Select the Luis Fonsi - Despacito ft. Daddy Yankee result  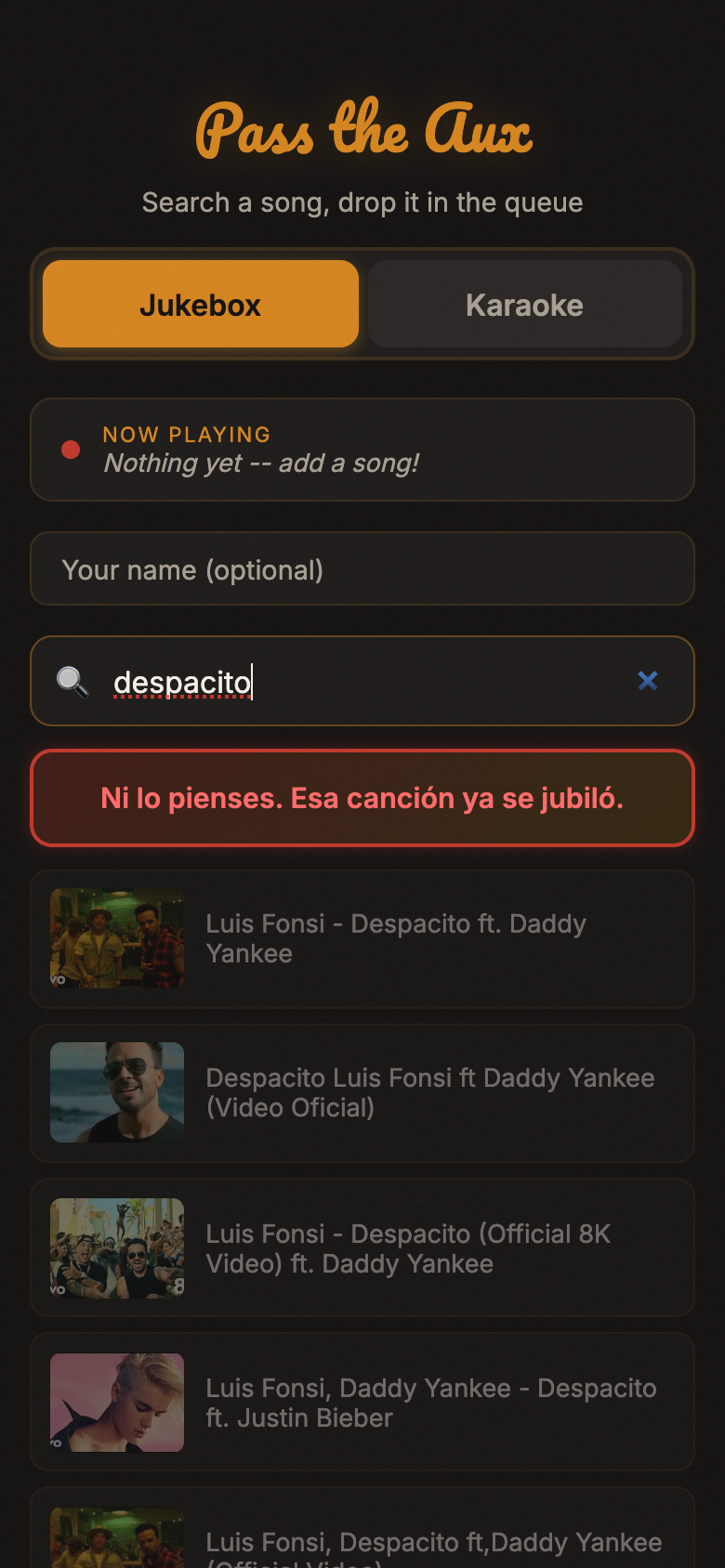(x=362, y=938)
